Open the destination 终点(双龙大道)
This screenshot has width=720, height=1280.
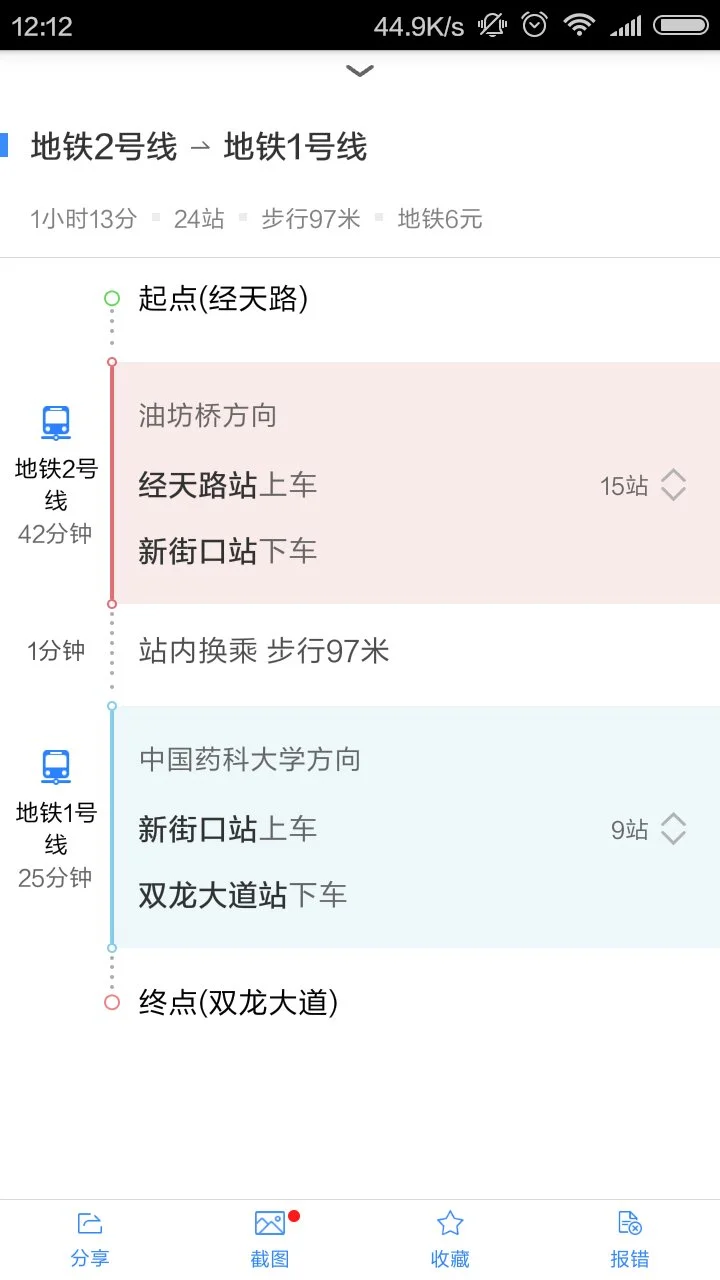[x=237, y=1002]
